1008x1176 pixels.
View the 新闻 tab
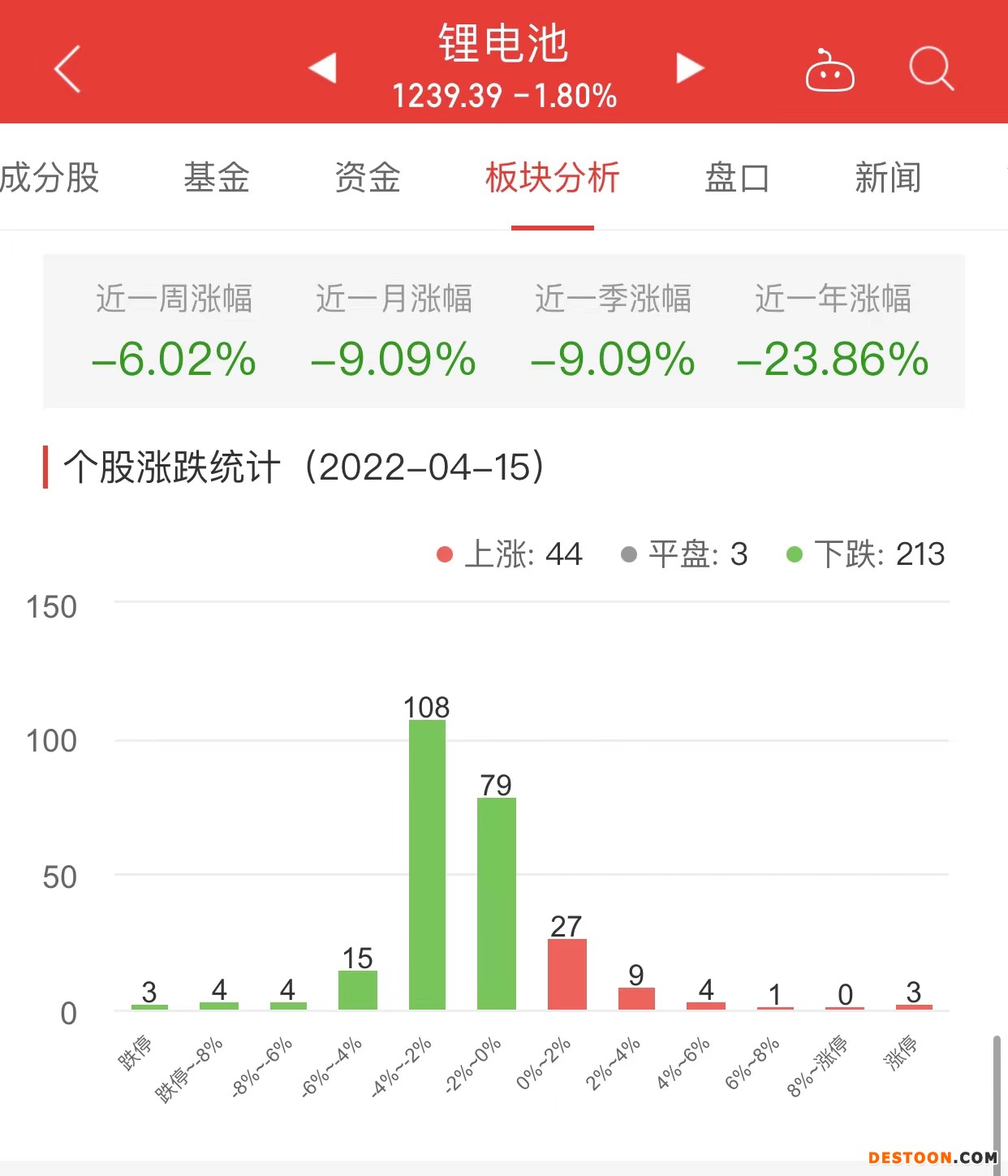[x=888, y=178]
